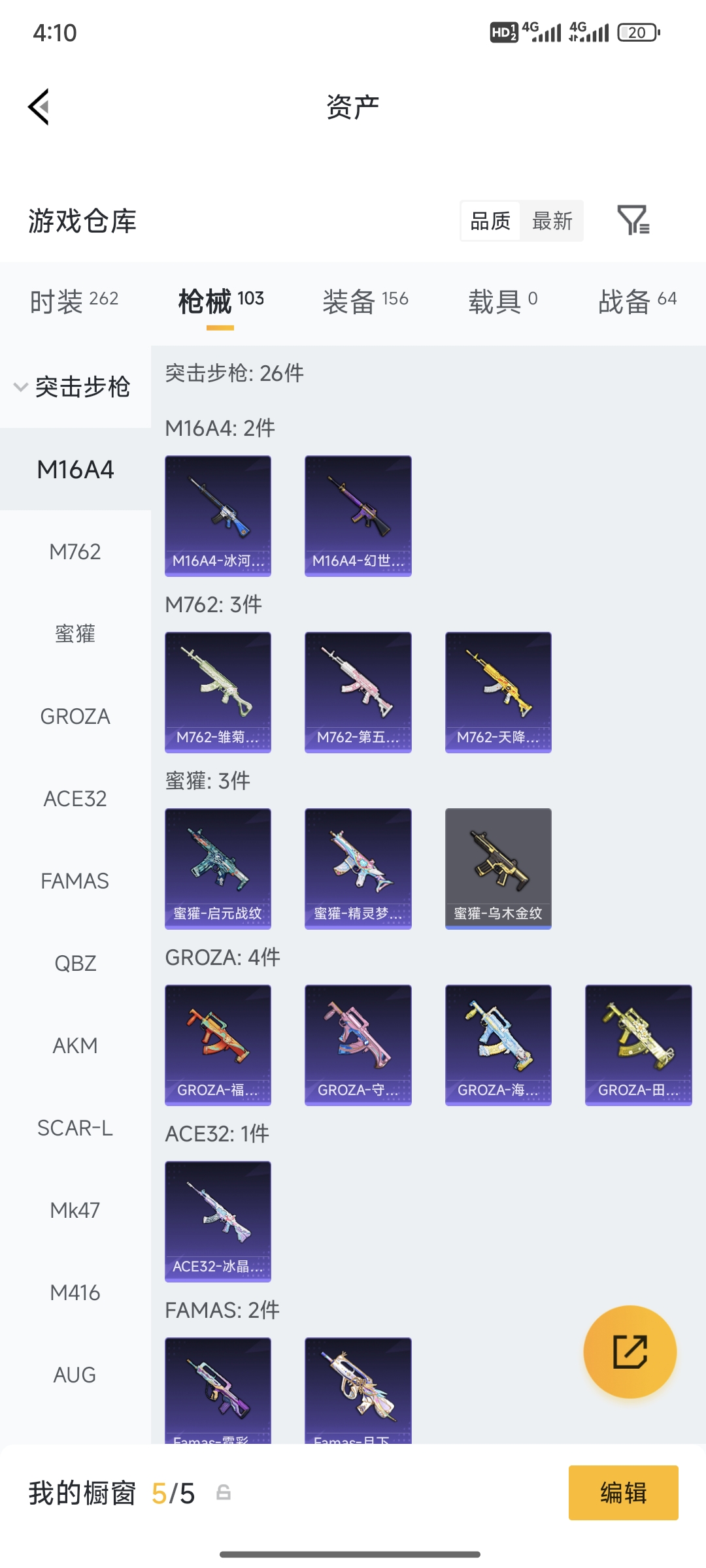Tap the orange share floating button
This screenshot has height=1568, width=706.
coord(630,1352)
